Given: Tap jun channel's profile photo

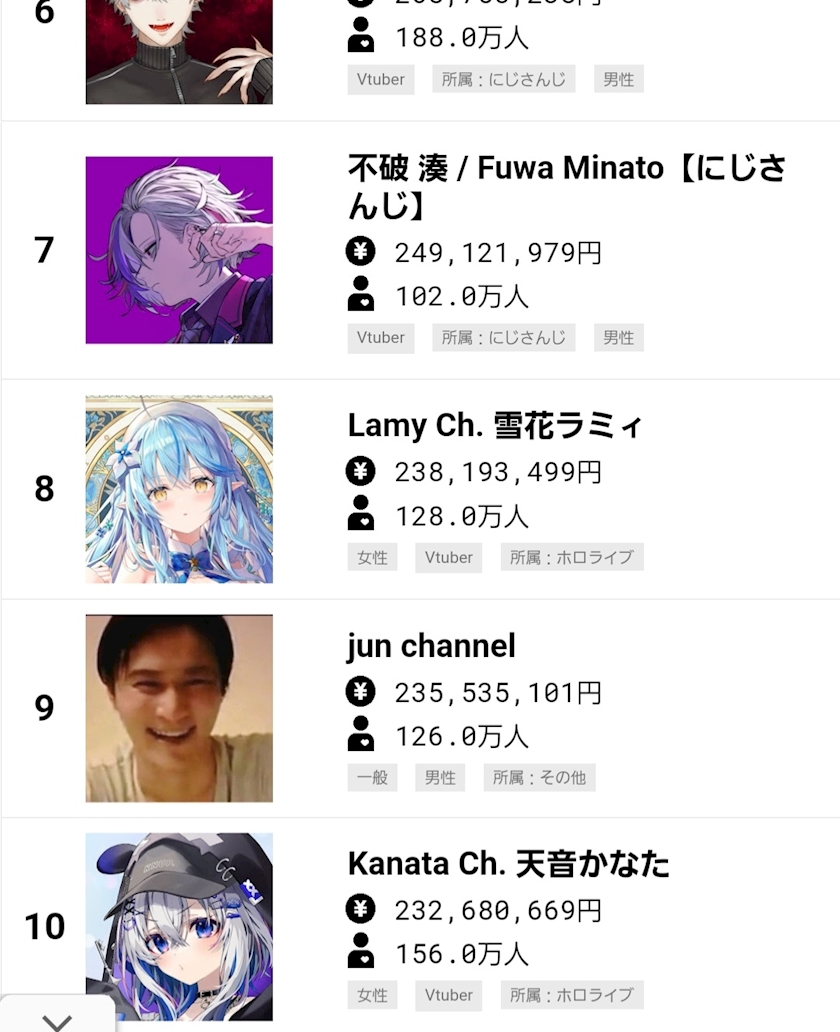Looking at the screenshot, I should pos(179,708).
